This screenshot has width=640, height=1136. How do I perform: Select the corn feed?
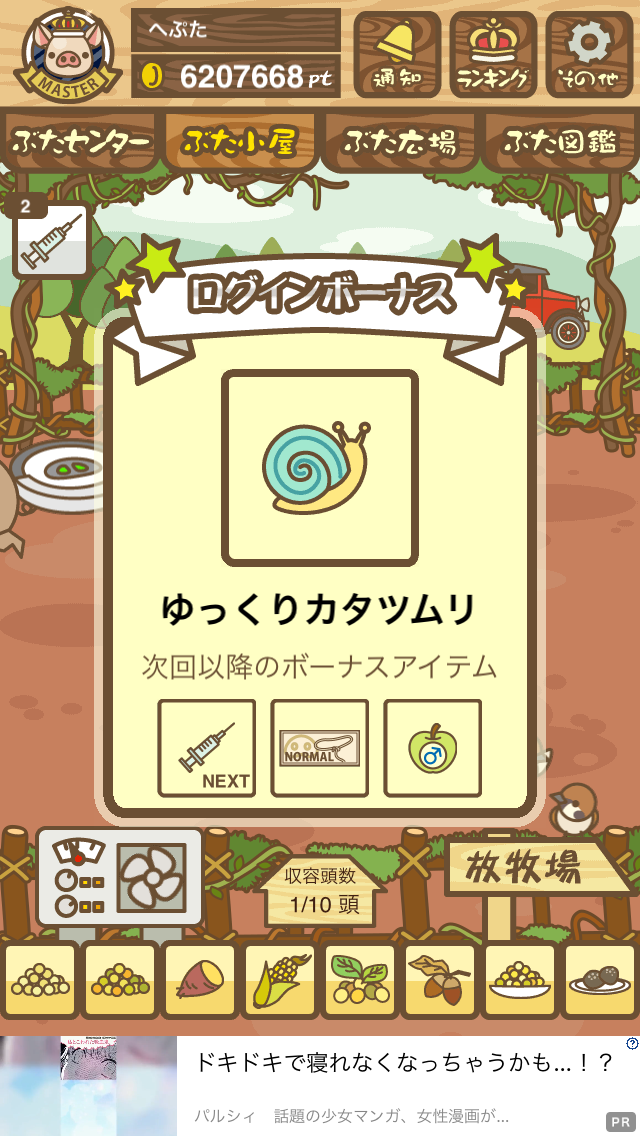pos(281,980)
